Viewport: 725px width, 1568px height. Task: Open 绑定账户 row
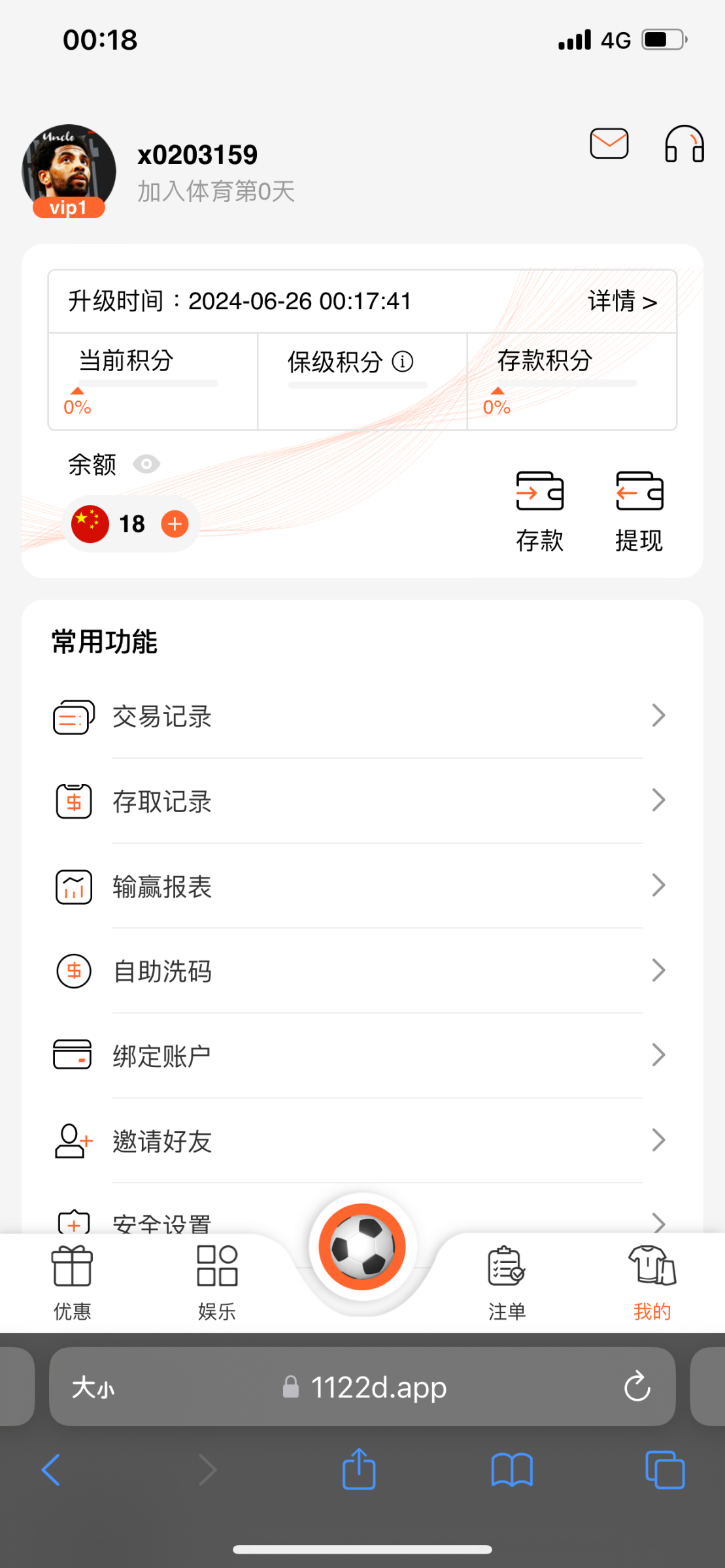point(360,1056)
